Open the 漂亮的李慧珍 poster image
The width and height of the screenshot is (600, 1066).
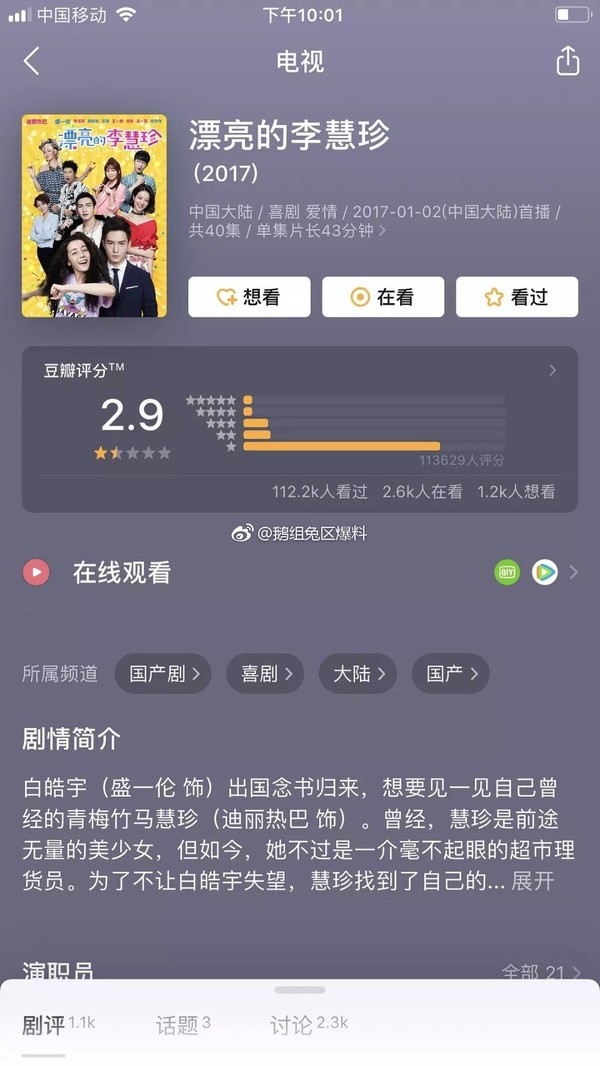94,216
